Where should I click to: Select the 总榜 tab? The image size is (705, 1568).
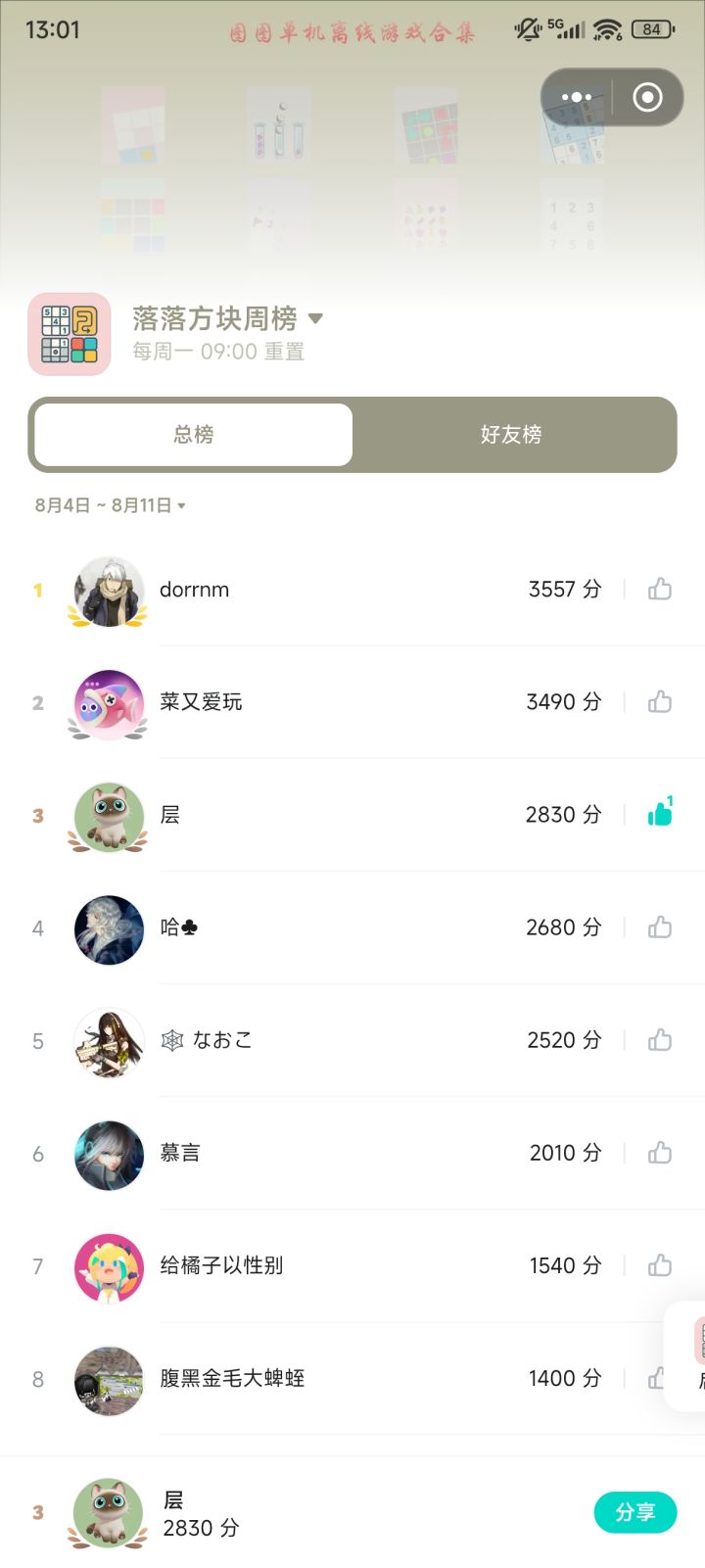pyautogui.click(x=193, y=434)
